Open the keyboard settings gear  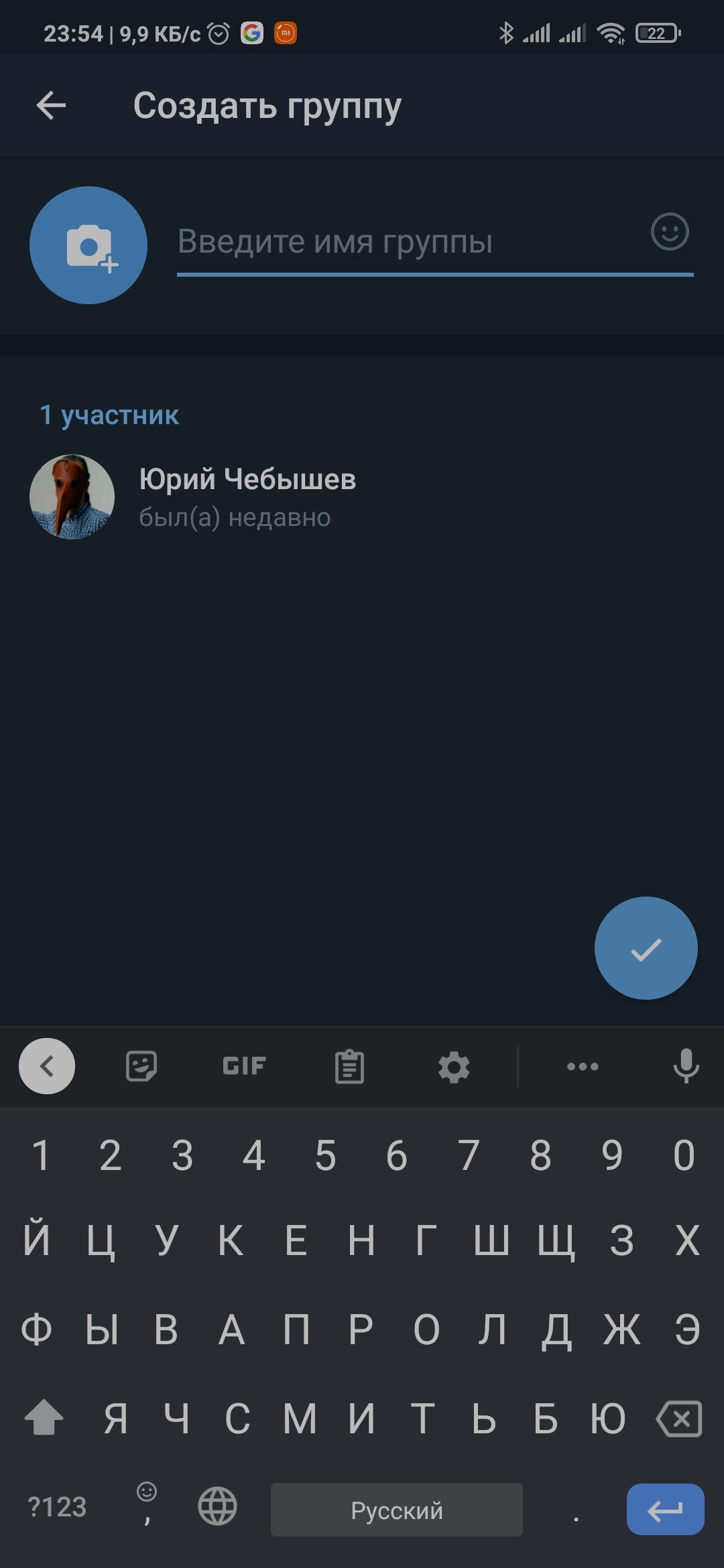455,1066
